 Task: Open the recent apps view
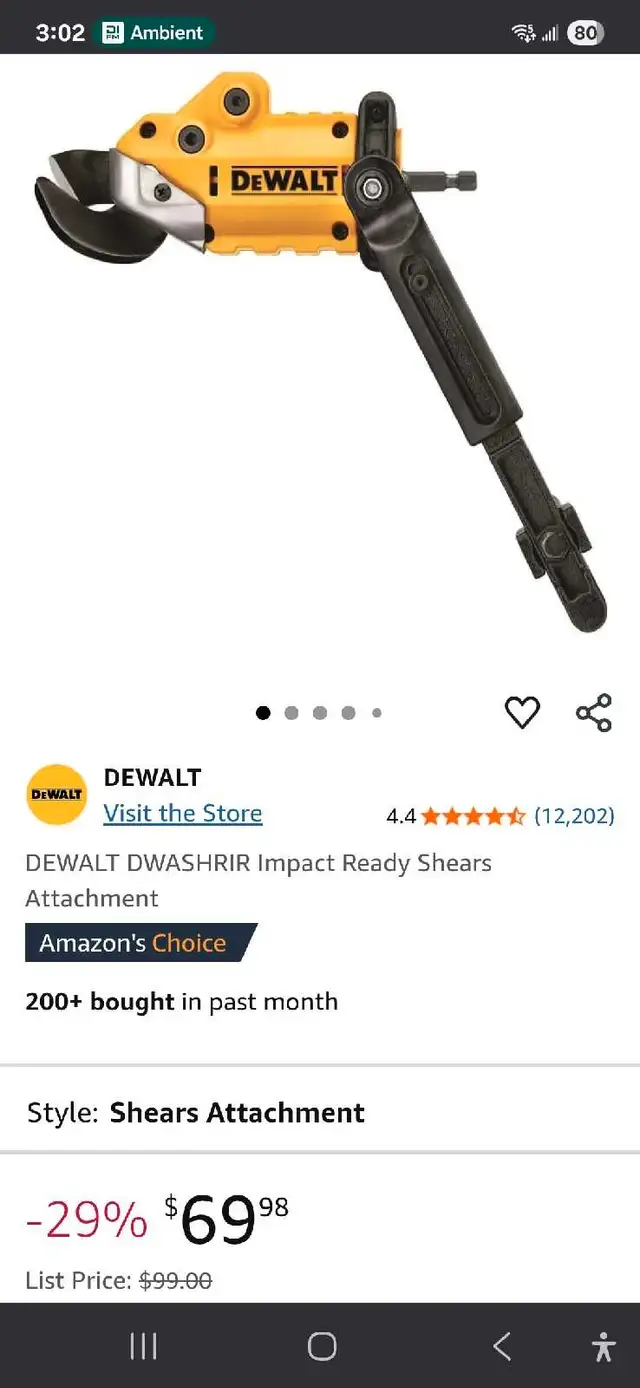click(144, 1346)
